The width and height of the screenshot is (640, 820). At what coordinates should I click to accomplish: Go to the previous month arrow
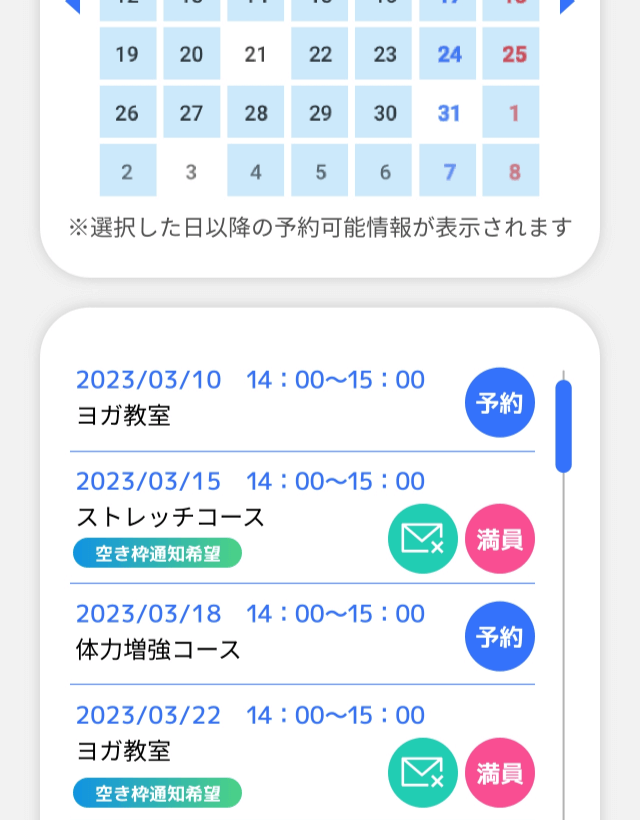pos(72,5)
